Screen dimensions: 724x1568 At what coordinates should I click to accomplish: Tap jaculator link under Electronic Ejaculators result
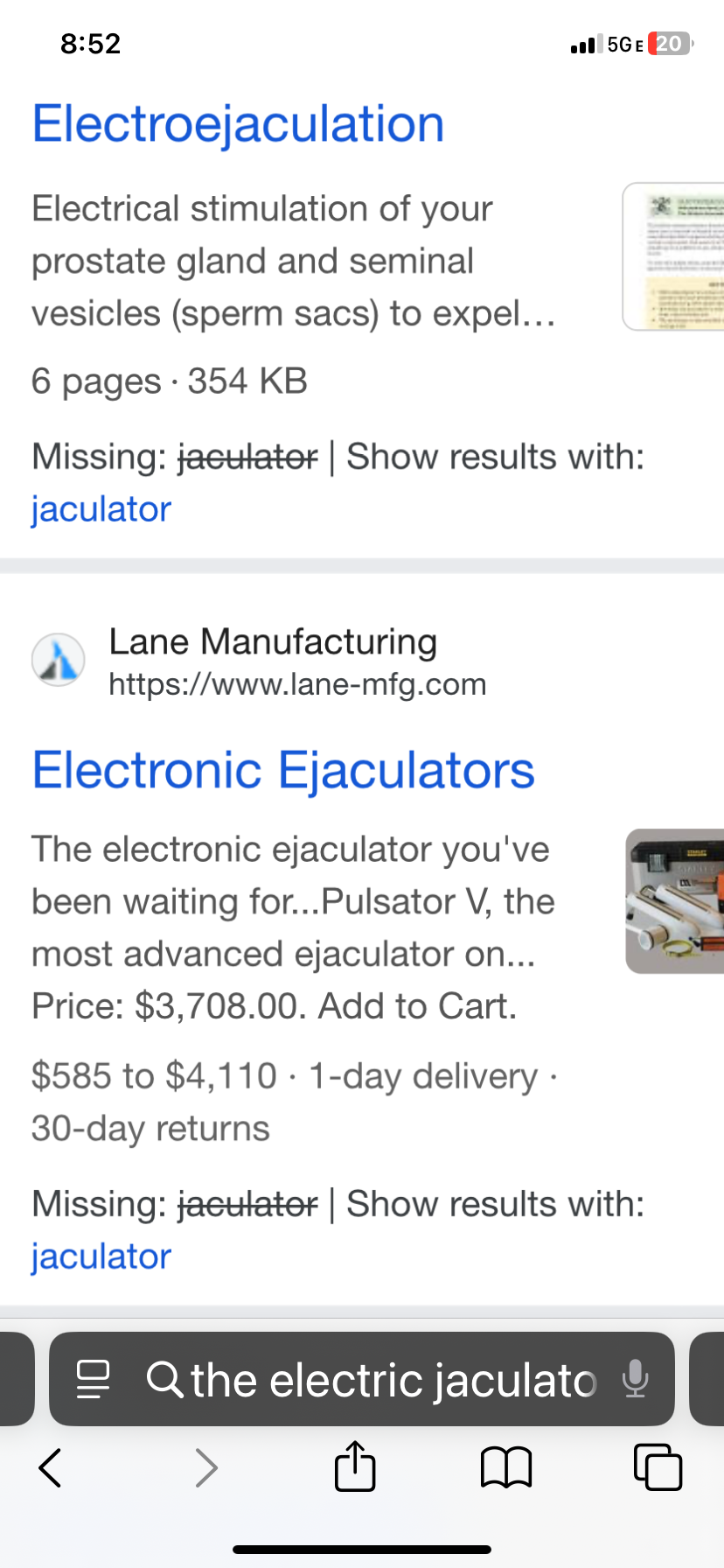[101, 1256]
